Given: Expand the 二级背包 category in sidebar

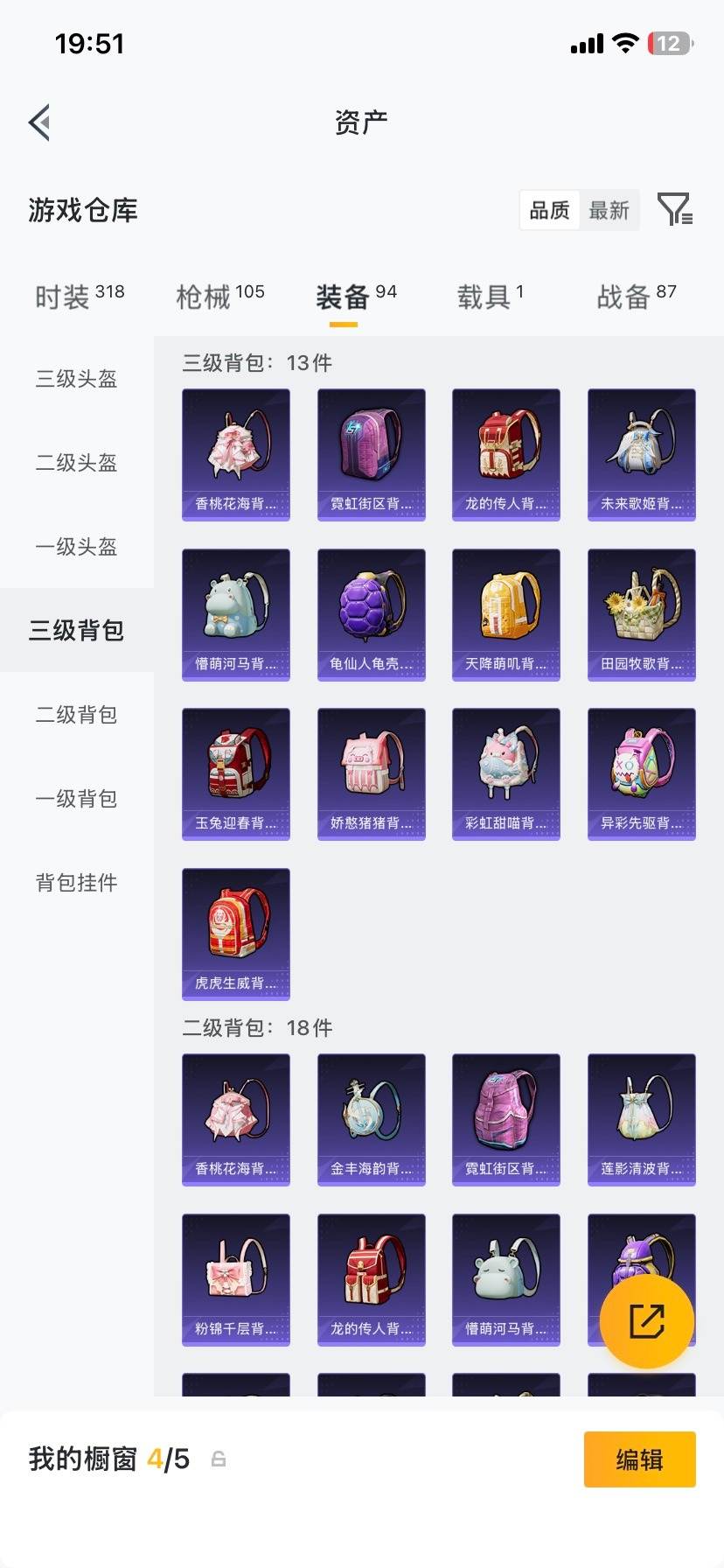Looking at the screenshot, I should (x=76, y=715).
